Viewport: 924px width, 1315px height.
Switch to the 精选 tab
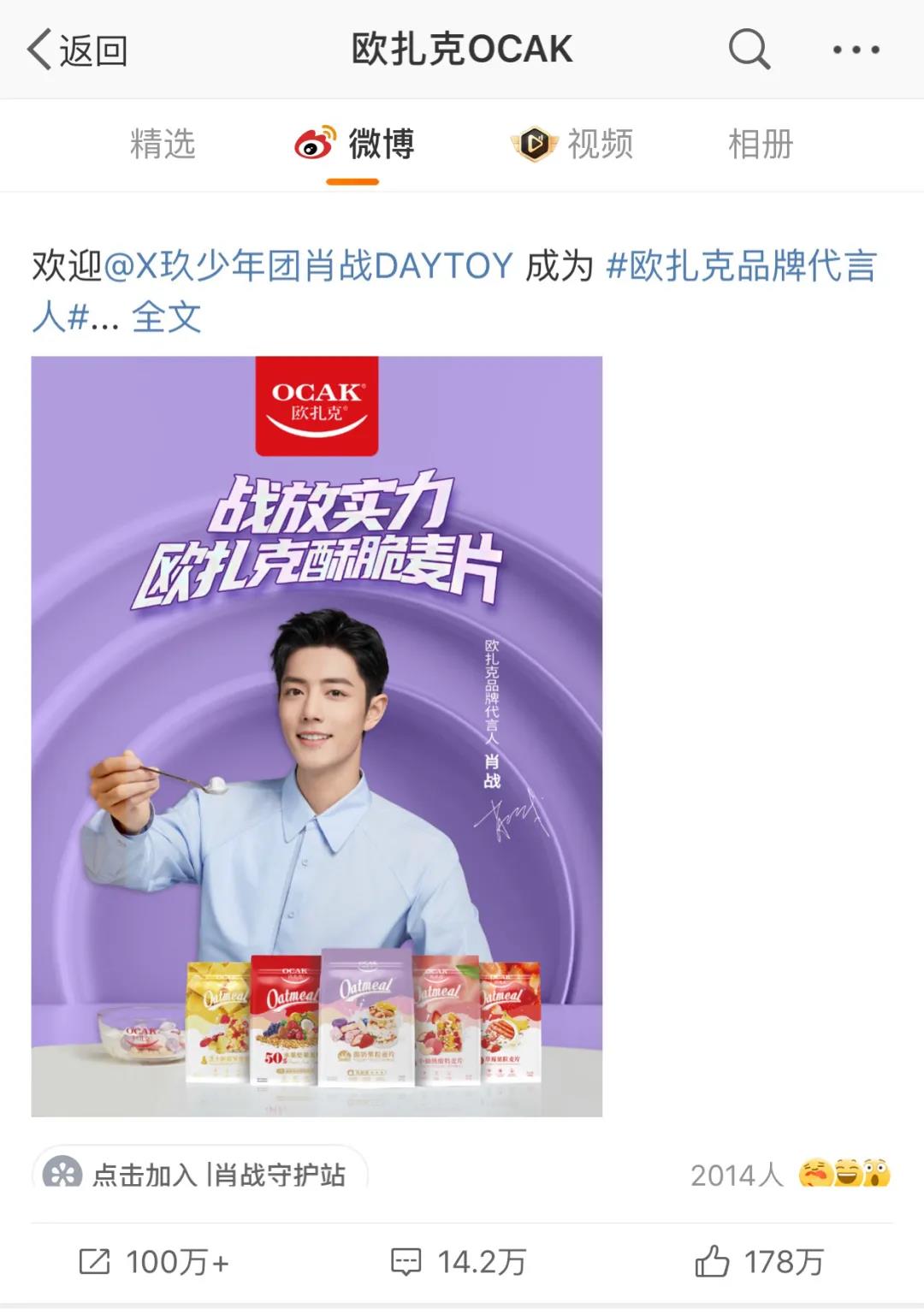pos(163,144)
